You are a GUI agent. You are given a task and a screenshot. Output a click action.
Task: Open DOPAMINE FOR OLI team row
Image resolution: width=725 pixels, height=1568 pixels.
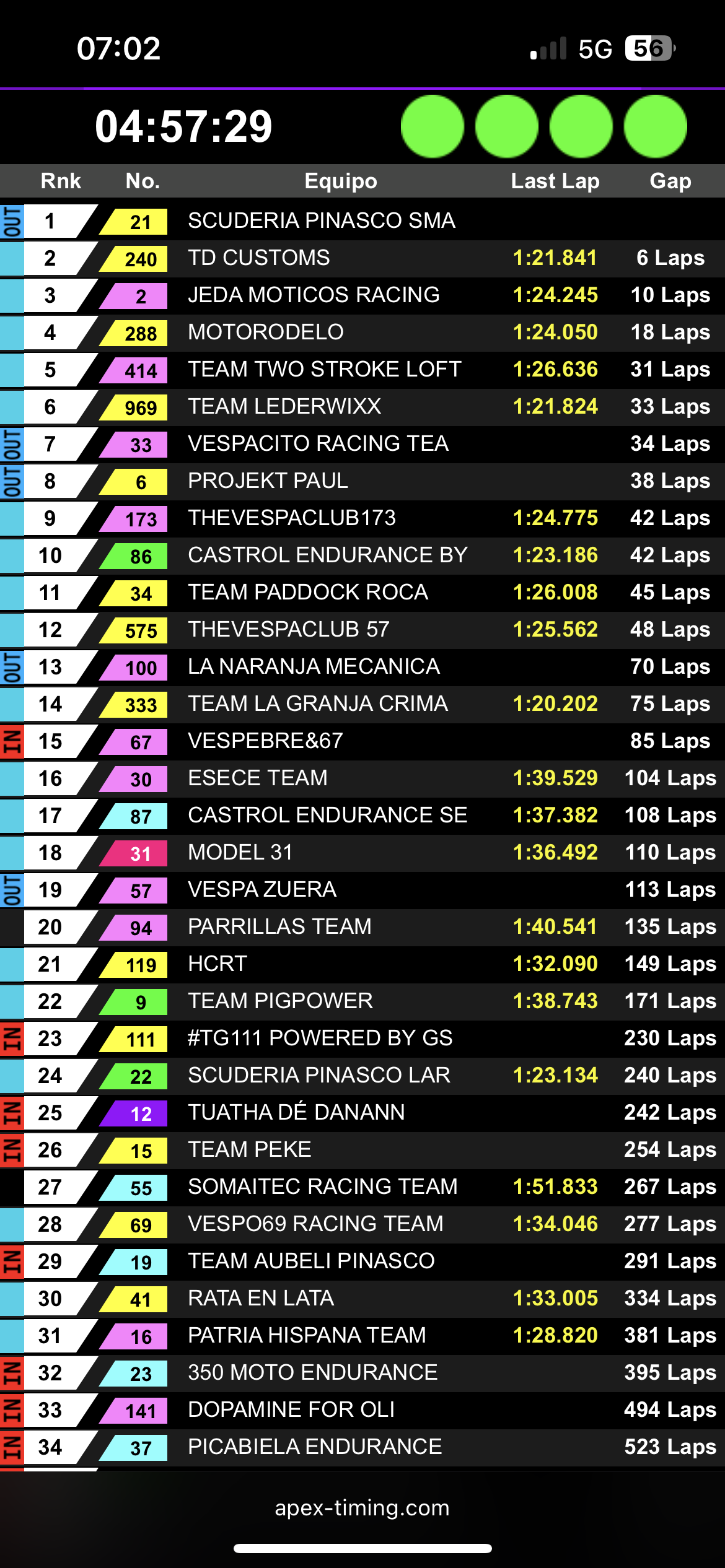click(362, 1410)
